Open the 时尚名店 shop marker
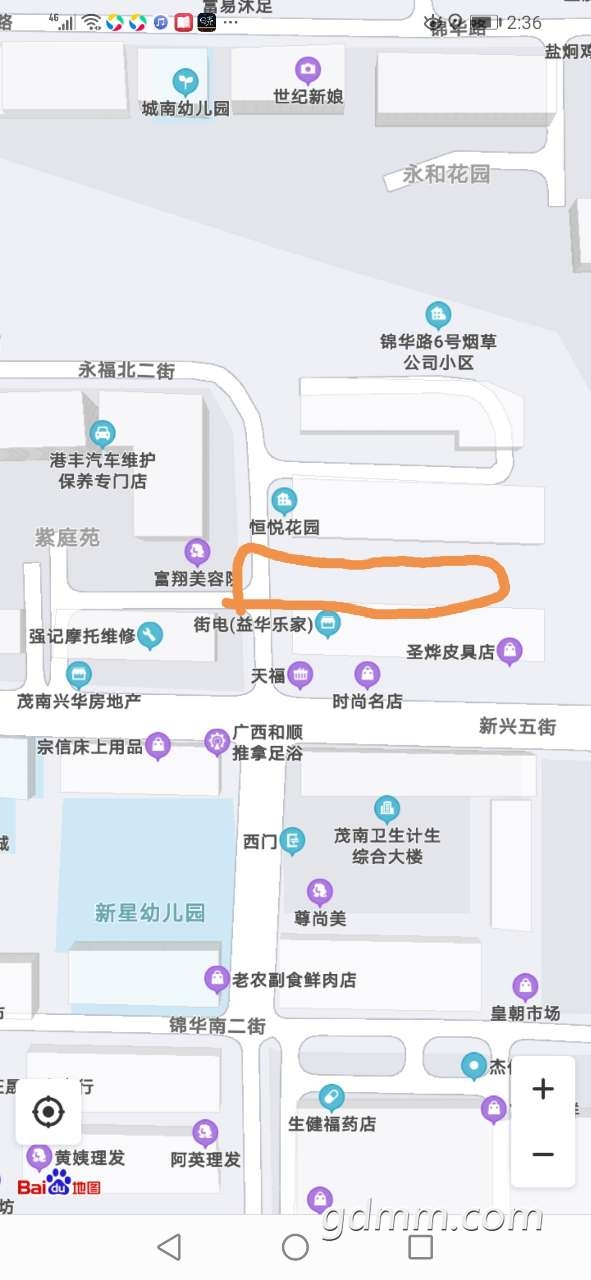 click(x=368, y=674)
